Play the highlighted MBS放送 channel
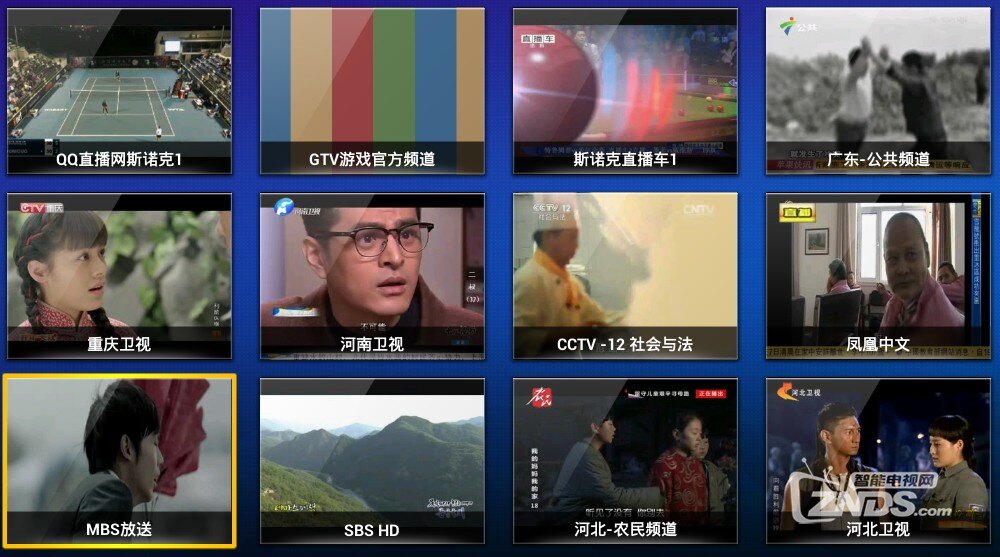Screen dimensions: 1000x557 119,461
